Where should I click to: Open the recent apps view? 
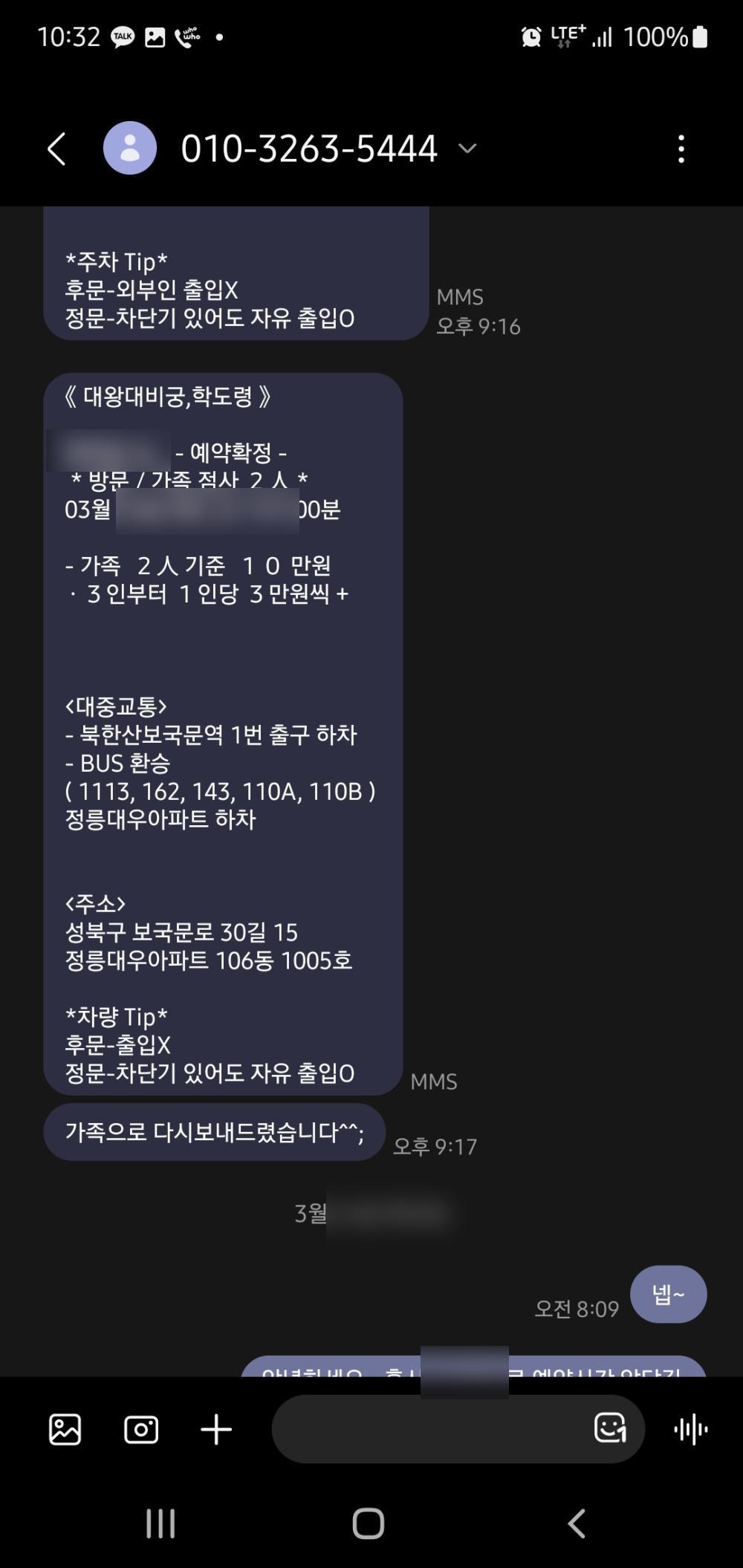coord(160,1523)
